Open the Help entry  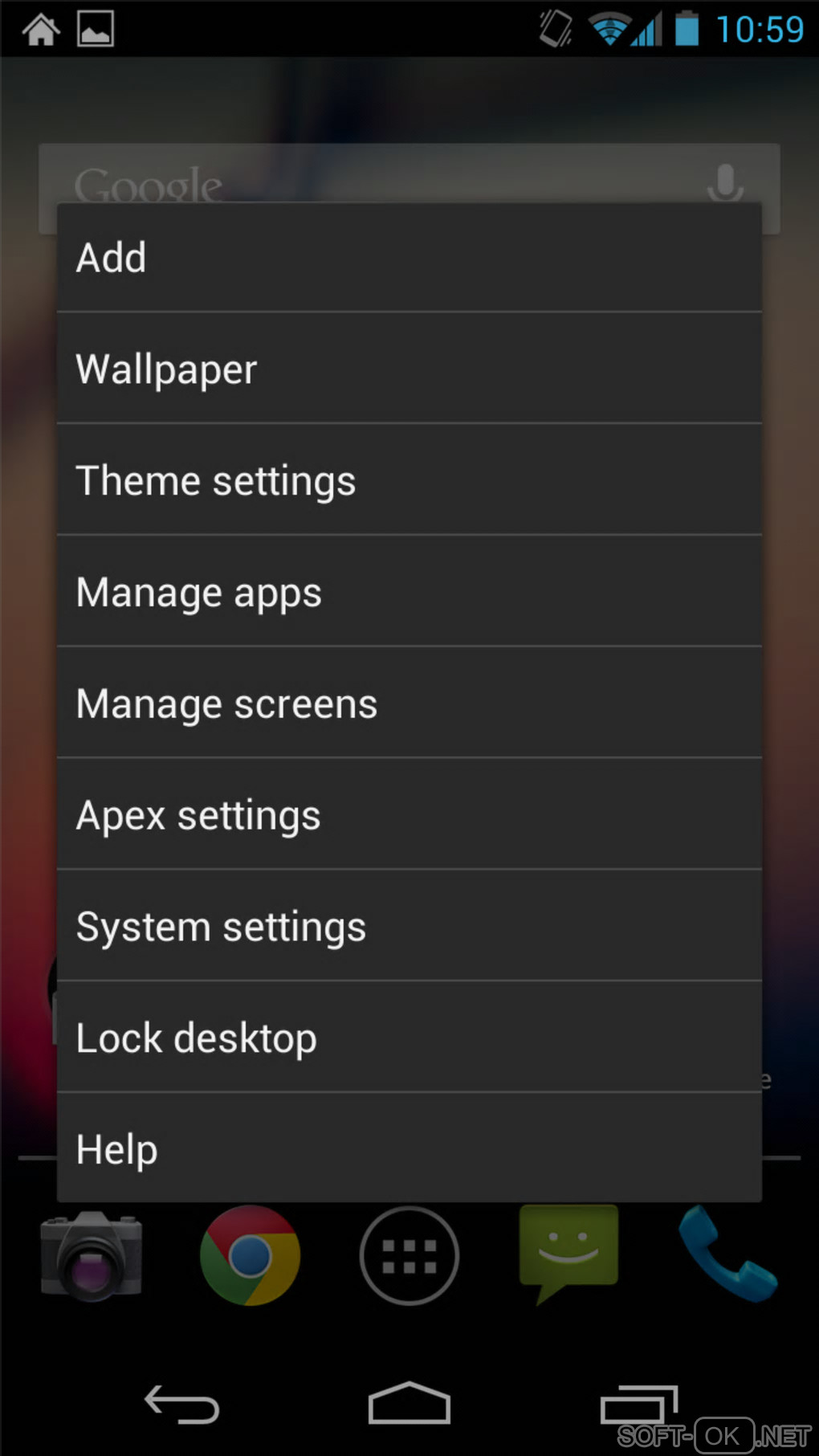409,1149
